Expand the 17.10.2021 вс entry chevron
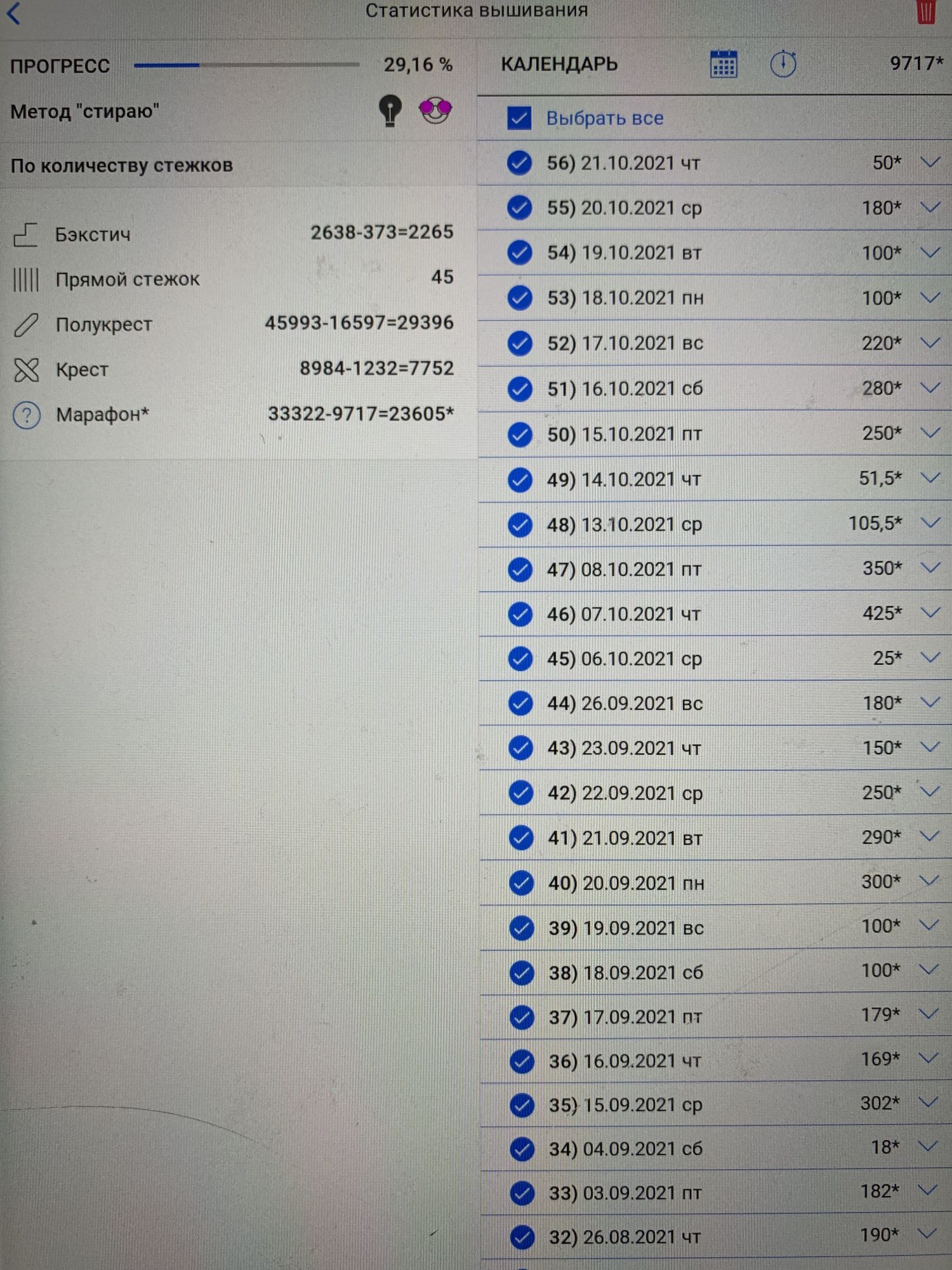This screenshot has width=952, height=1270. point(930,343)
